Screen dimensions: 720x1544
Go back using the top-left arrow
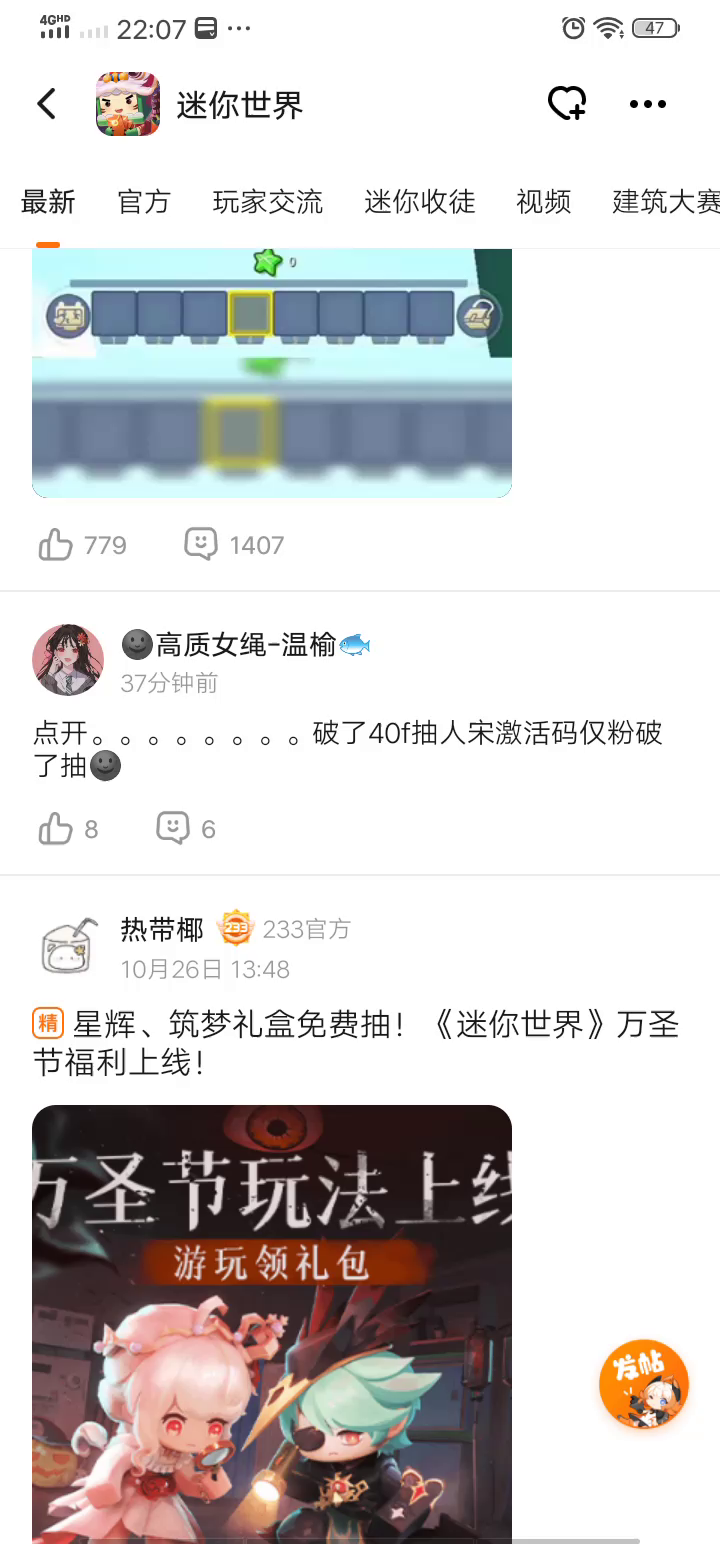coord(47,104)
